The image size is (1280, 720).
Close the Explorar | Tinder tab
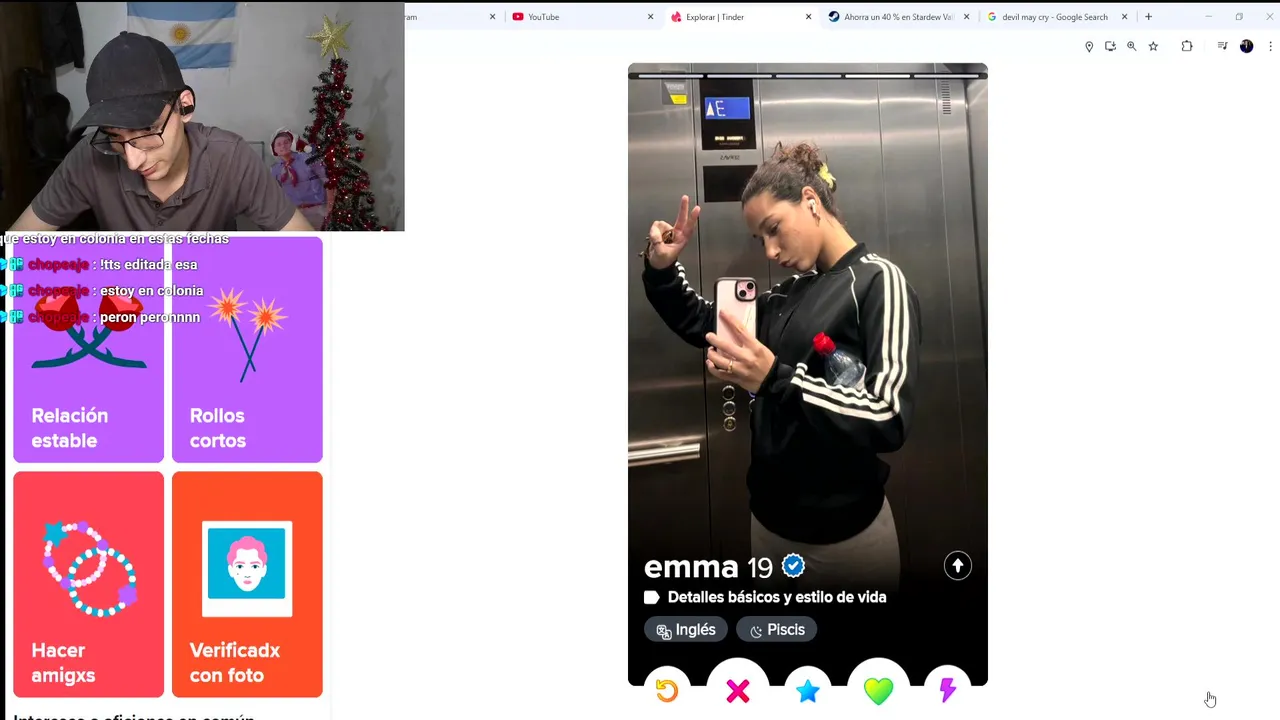coord(809,17)
